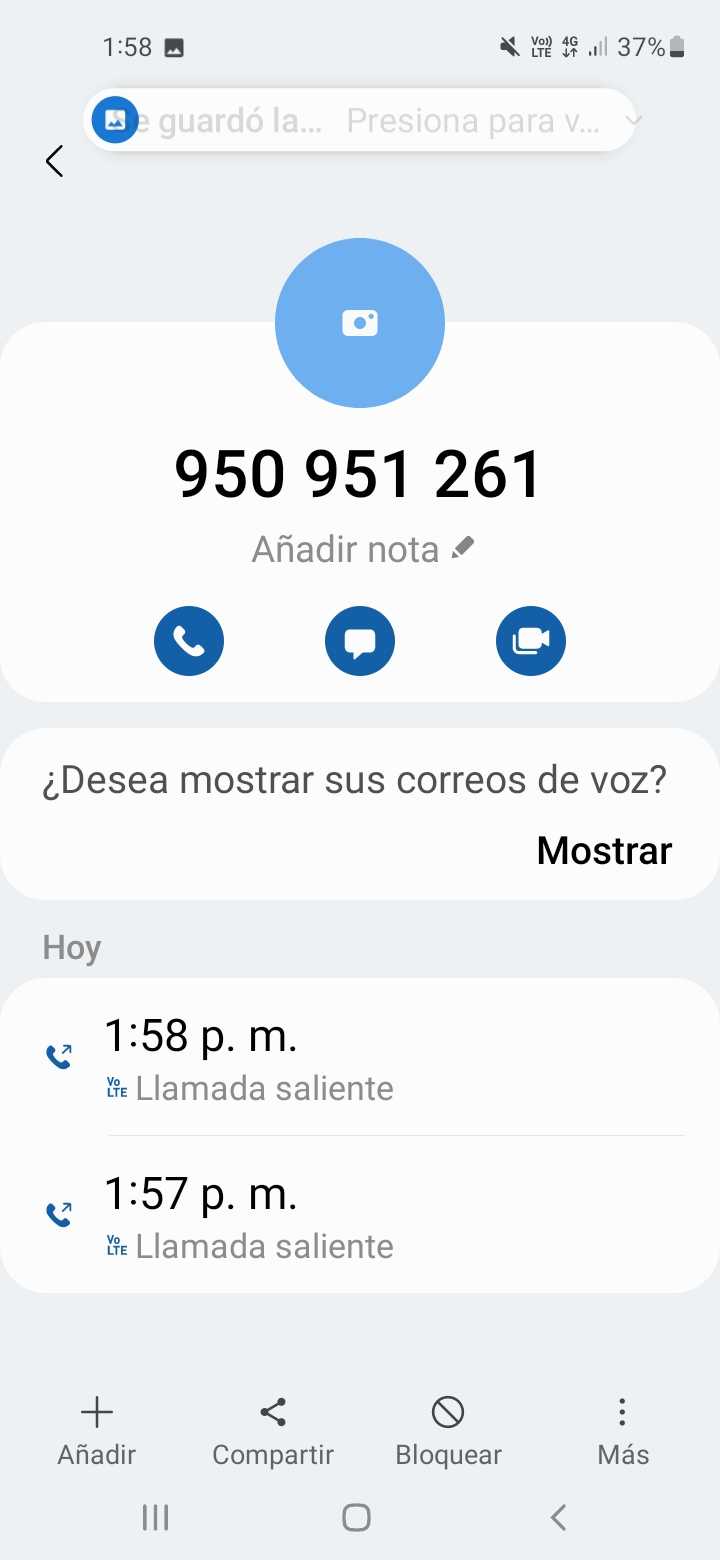This screenshot has width=720, height=1560.
Task: Go back using the top-left arrow
Action: coord(55,161)
